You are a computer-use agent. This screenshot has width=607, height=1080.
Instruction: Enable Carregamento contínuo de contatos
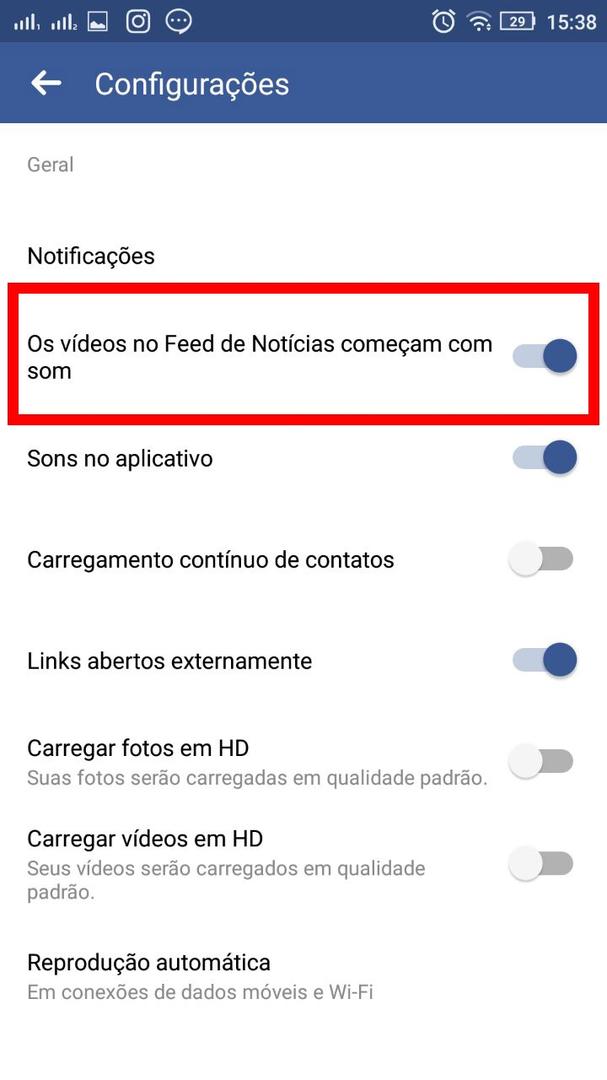click(542, 559)
